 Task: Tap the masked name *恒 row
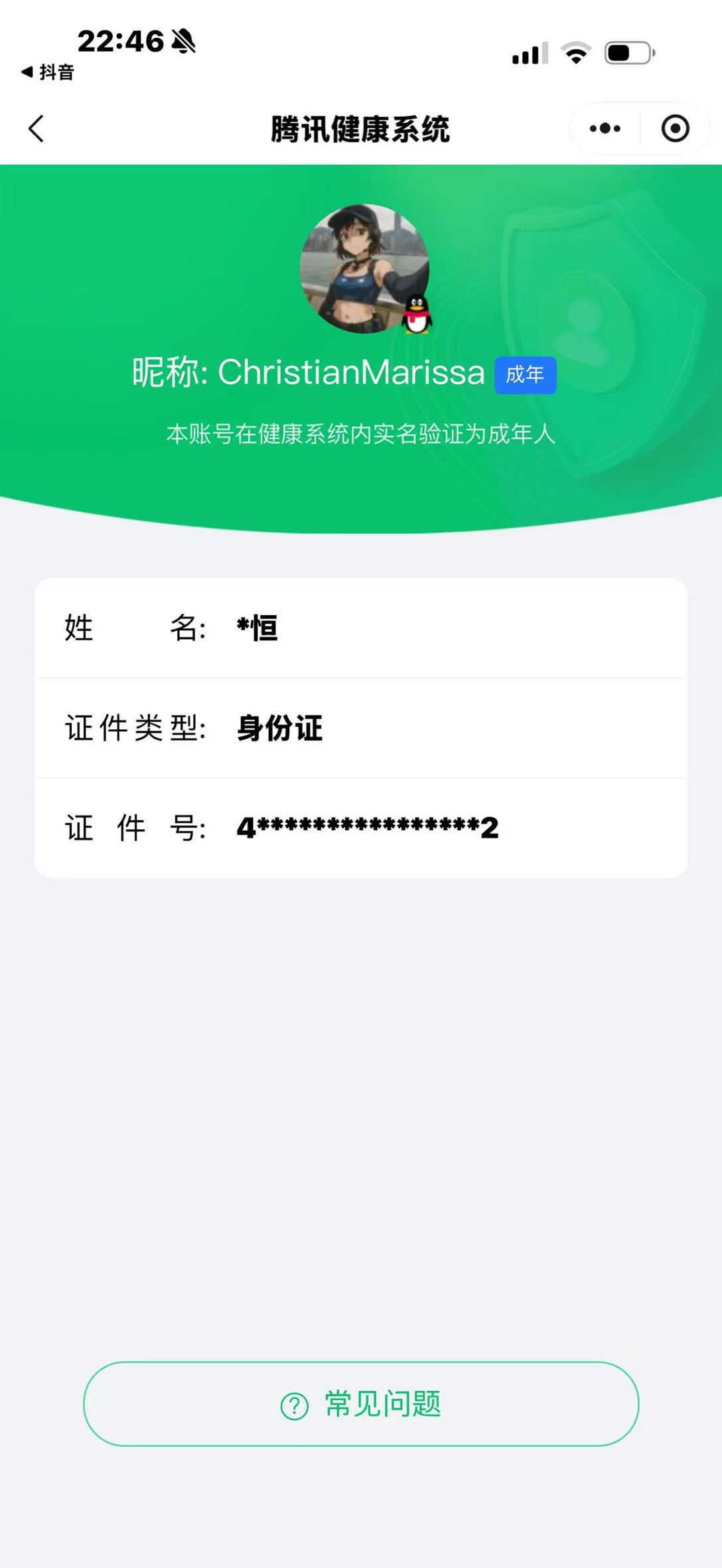(x=255, y=628)
